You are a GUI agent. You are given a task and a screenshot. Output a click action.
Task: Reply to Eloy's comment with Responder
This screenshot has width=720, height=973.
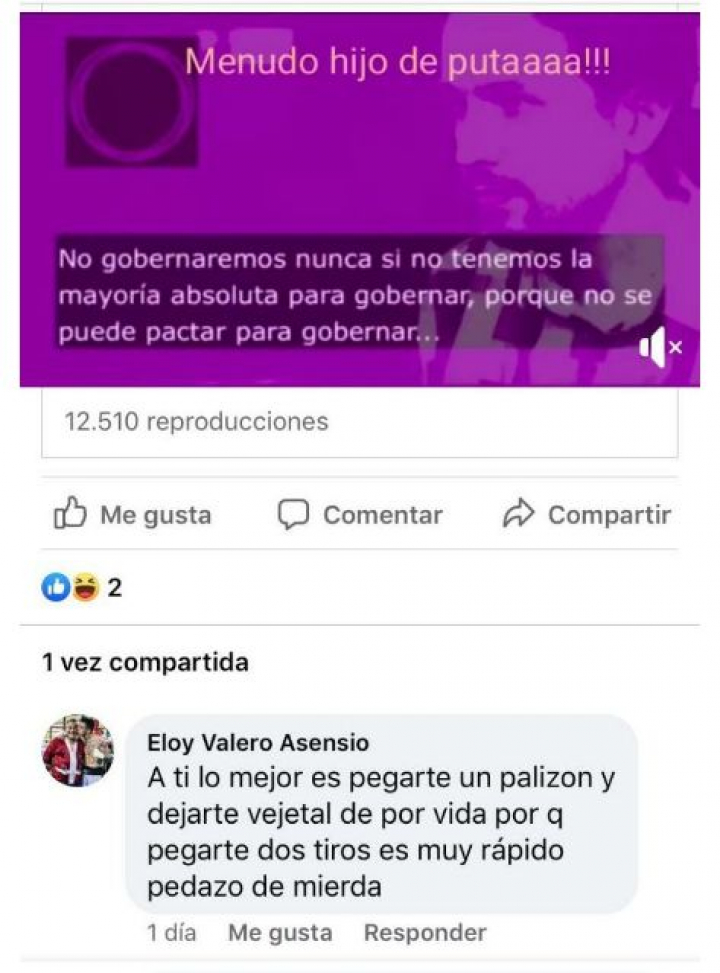click(x=425, y=933)
